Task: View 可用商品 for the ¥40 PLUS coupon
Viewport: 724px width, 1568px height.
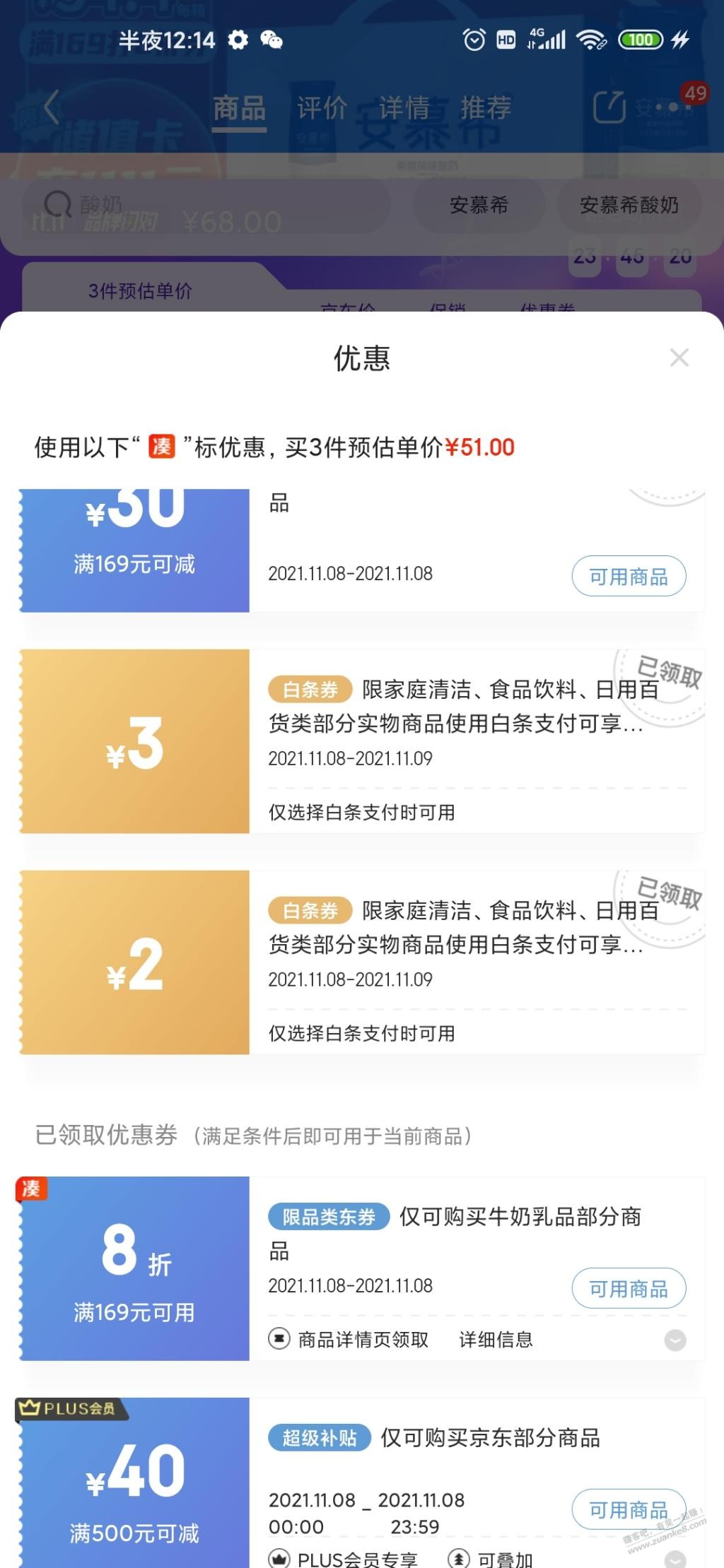Action: coord(629,1510)
